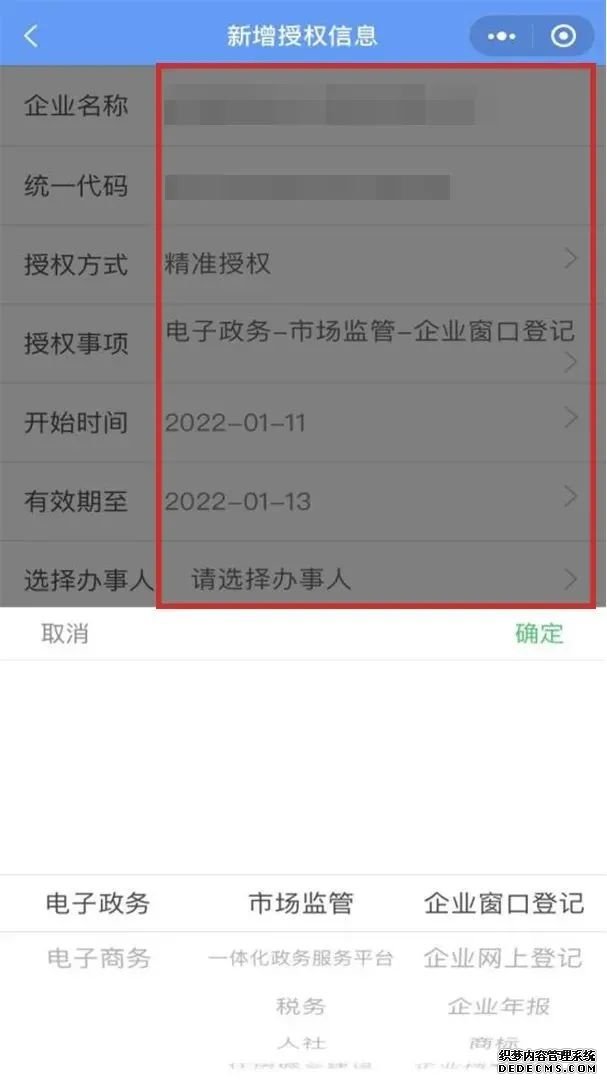Change the 有效期至 expiry date
Viewport: 607px width, 1083px height.
(x=303, y=501)
